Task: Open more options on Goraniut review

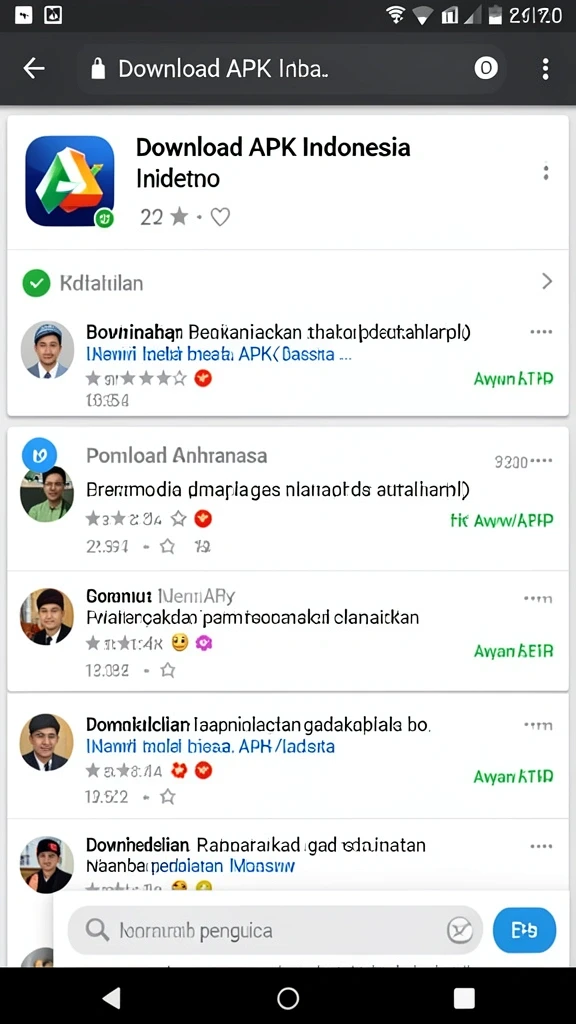Action: (537, 598)
